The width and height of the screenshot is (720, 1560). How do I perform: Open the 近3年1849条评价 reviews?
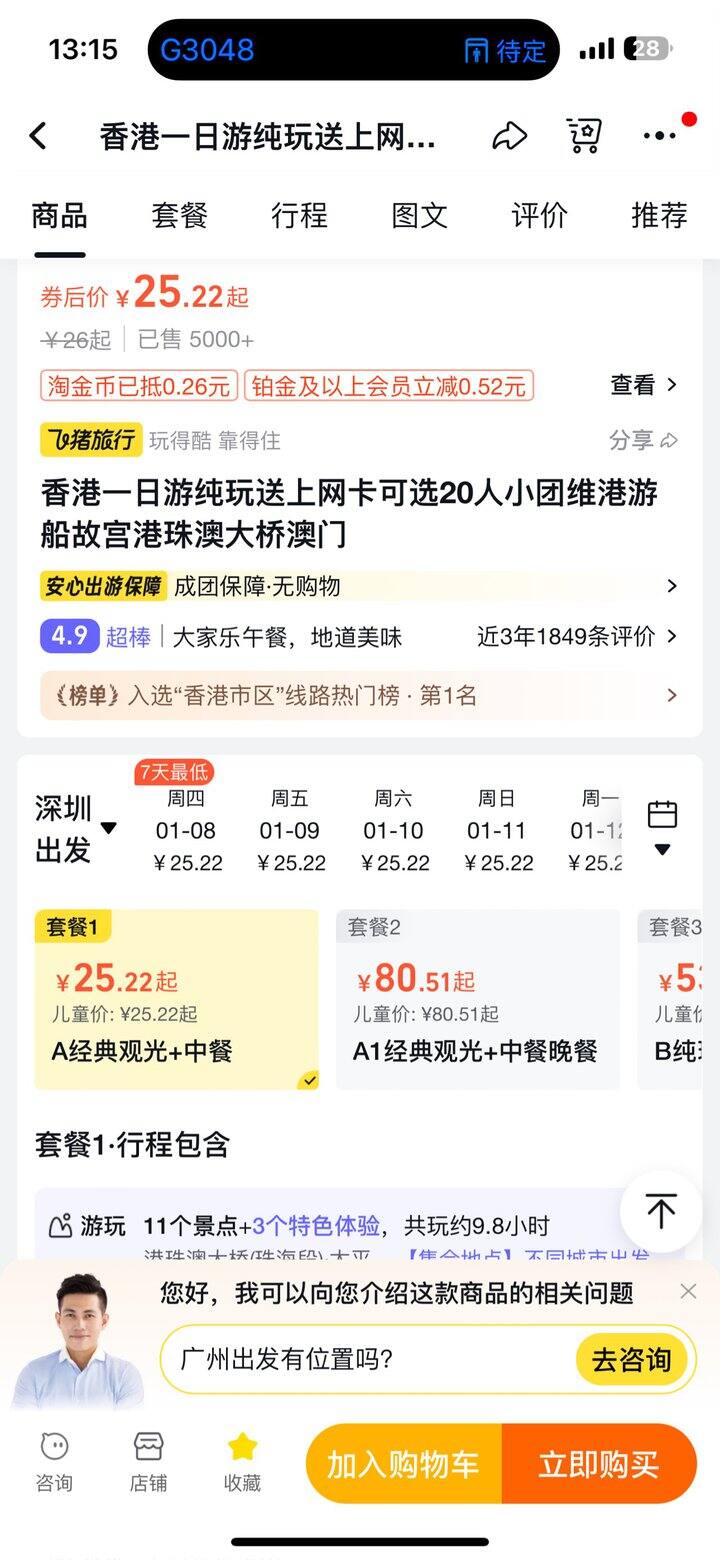(577, 636)
